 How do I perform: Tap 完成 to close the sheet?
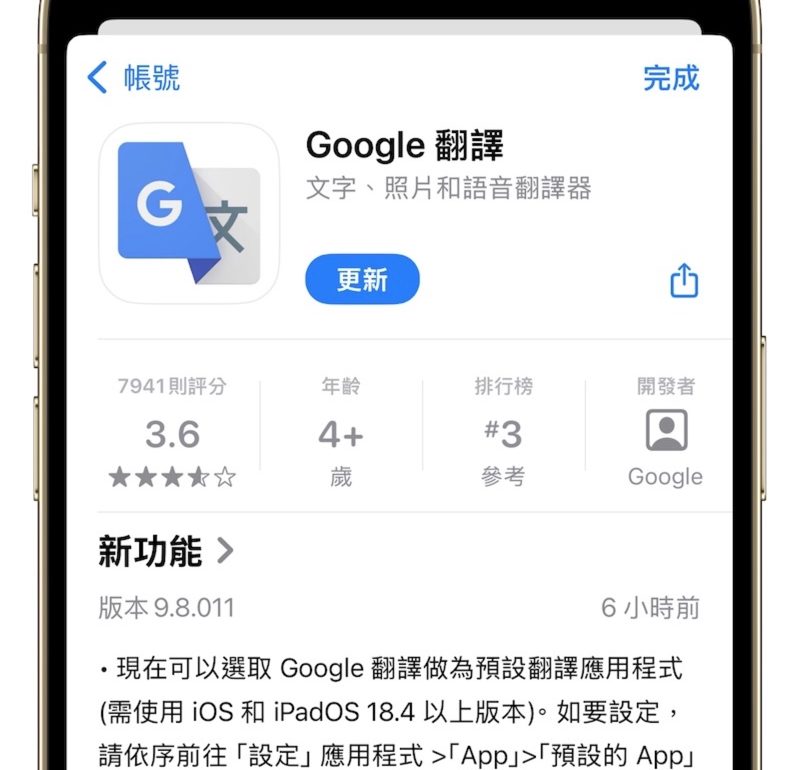(671, 78)
